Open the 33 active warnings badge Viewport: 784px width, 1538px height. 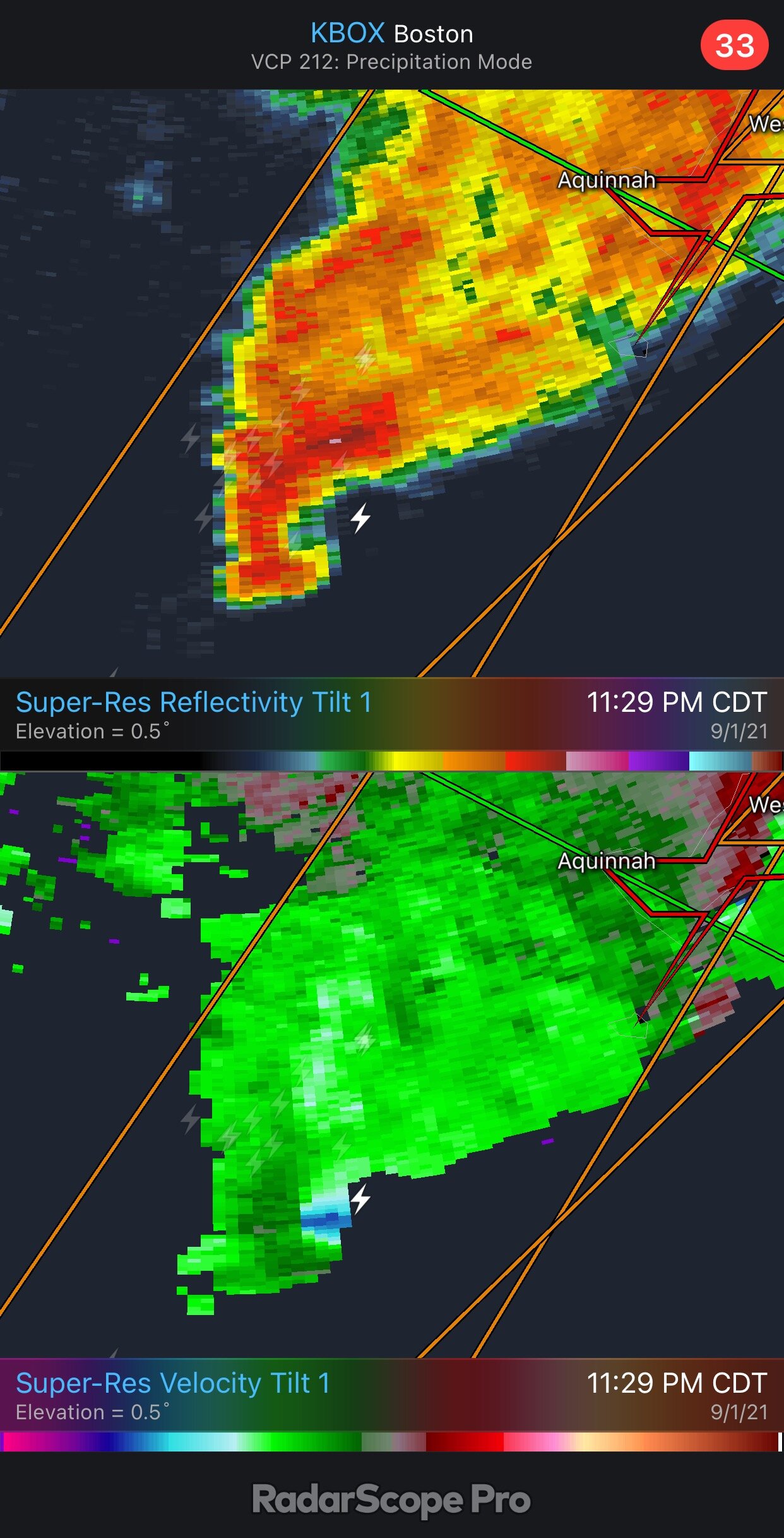pyautogui.click(x=734, y=45)
